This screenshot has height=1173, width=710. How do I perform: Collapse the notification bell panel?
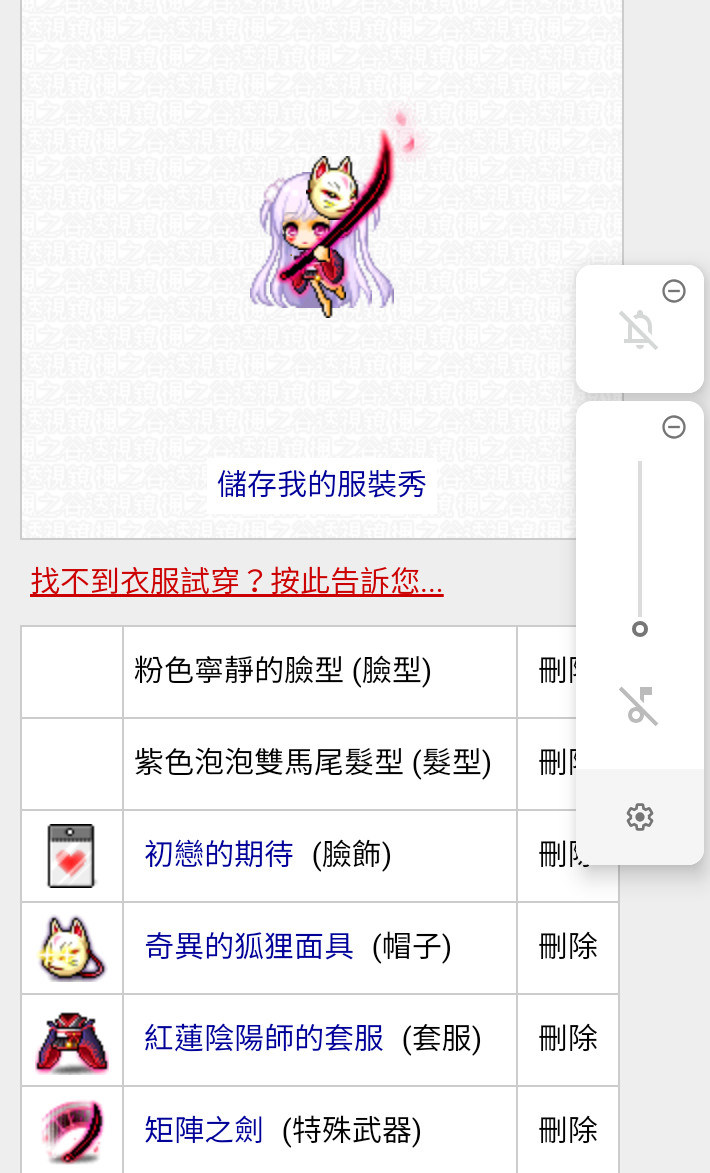tap(674, 291)
